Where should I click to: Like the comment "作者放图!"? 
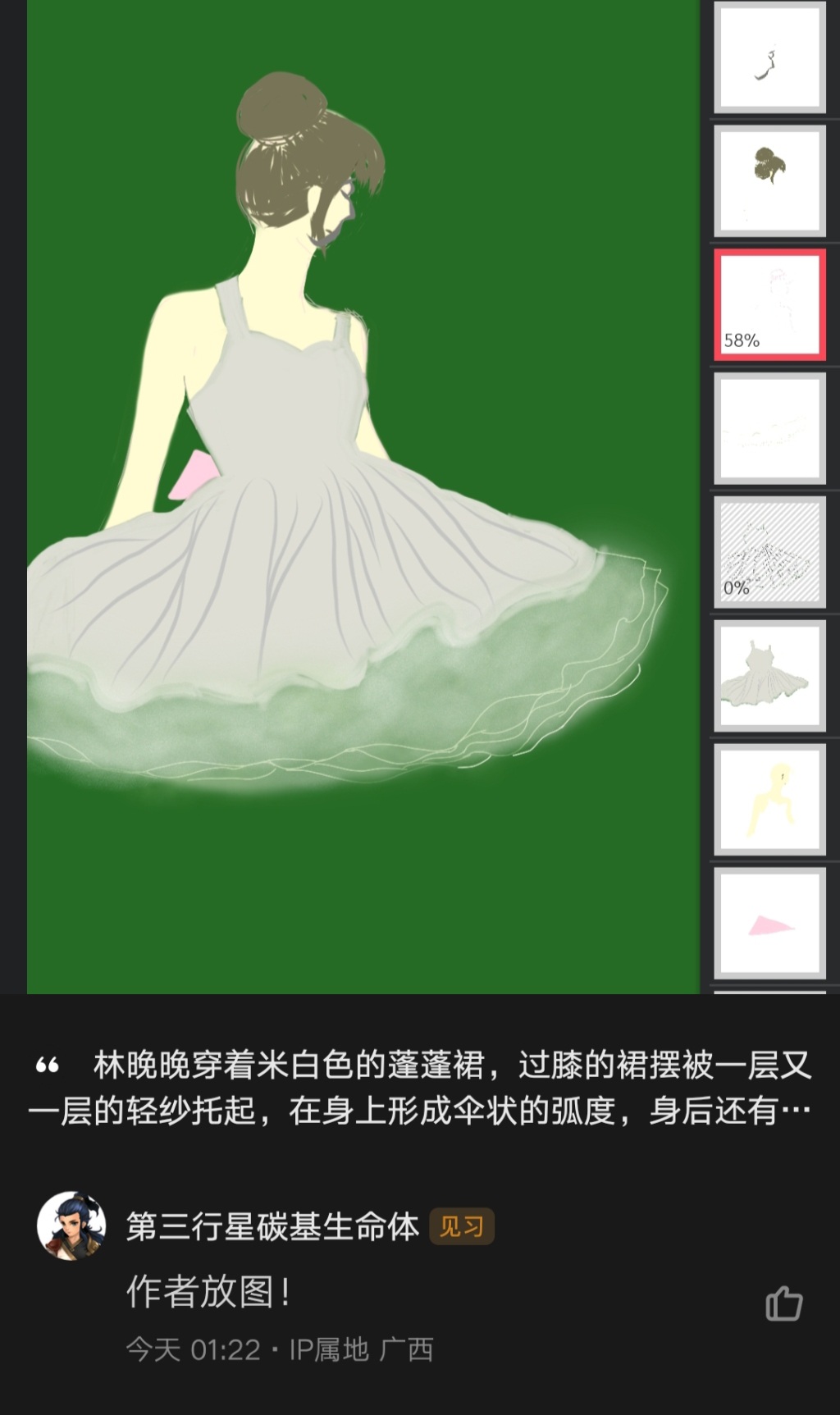(783, 1303)
